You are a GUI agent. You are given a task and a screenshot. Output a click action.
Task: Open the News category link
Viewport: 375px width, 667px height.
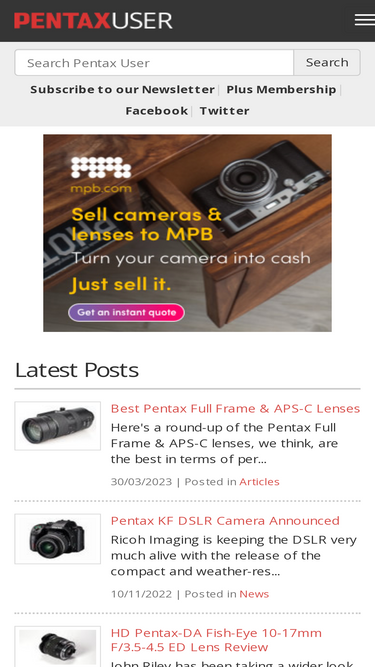[254, 594]
